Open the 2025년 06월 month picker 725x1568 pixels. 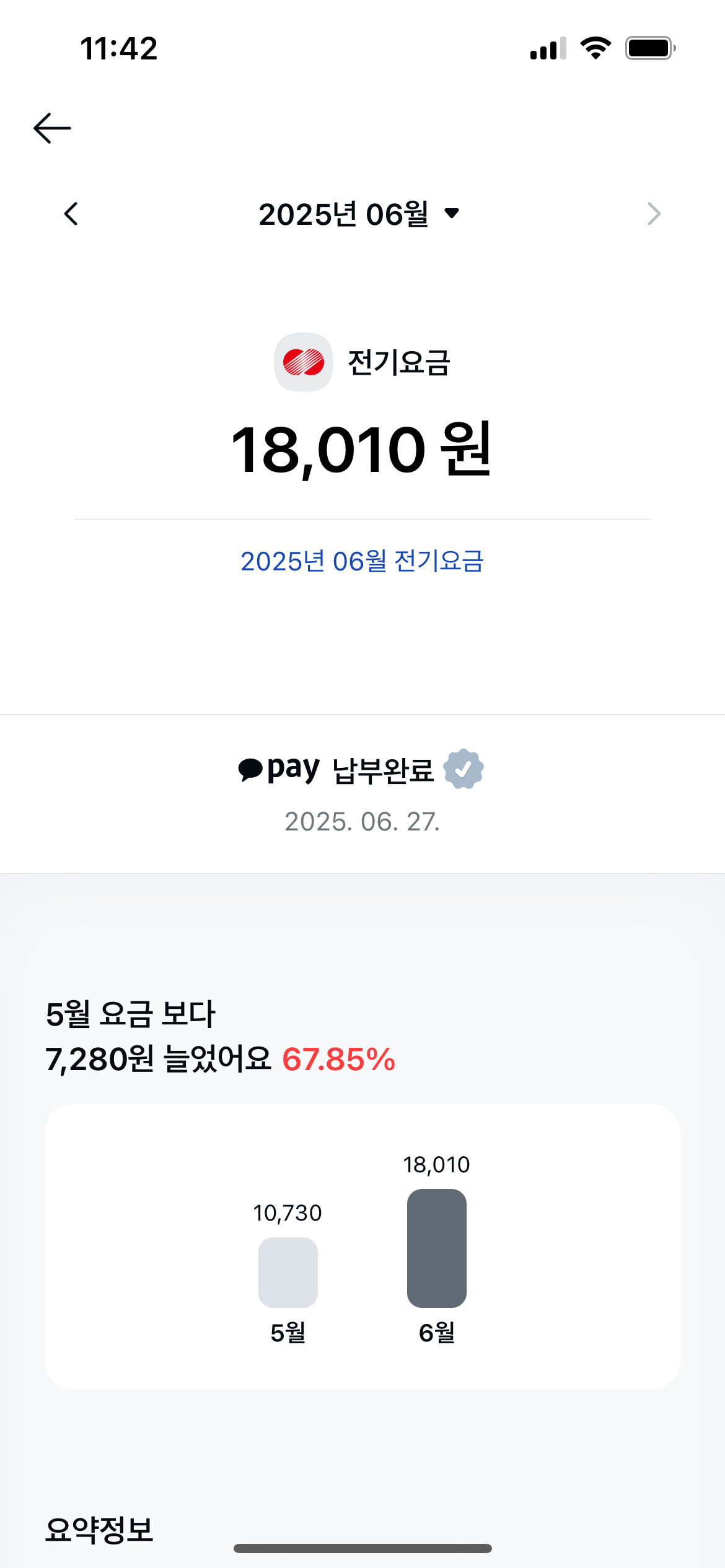[359, 214]
